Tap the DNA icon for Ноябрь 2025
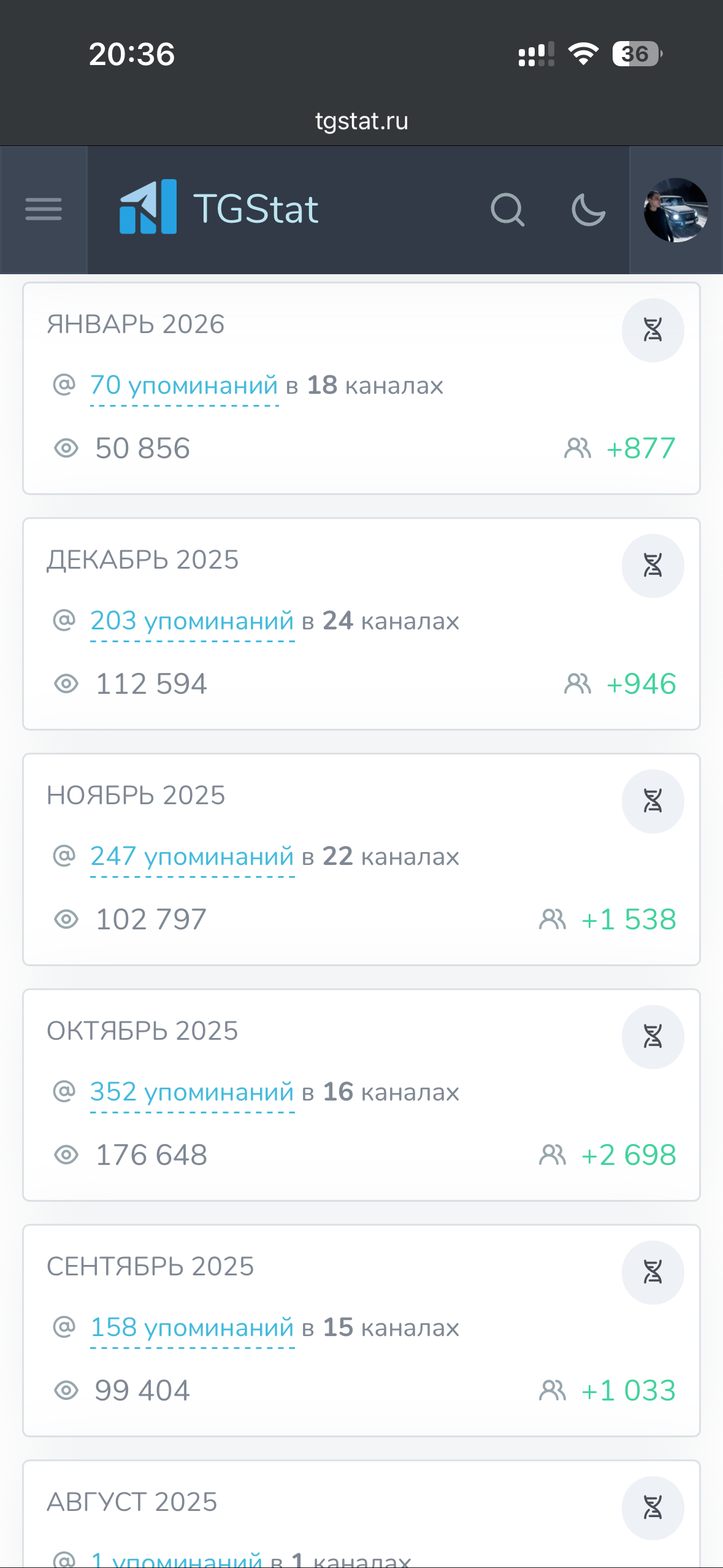 pyautogui.click(x=652, y=801)
